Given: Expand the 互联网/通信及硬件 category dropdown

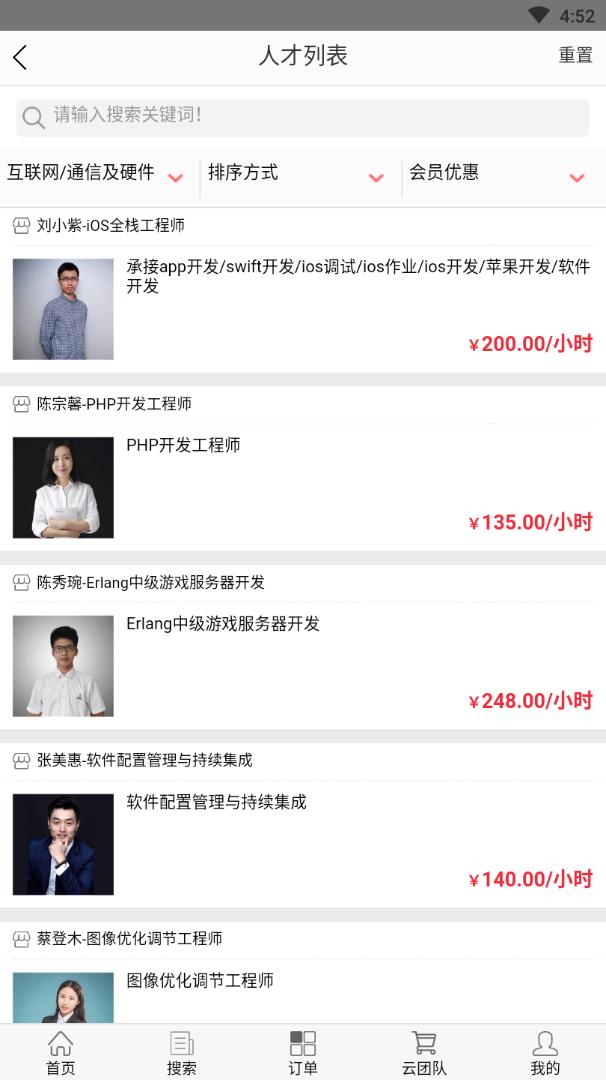Looking at the screenshot, I should (x=96, y=174).
